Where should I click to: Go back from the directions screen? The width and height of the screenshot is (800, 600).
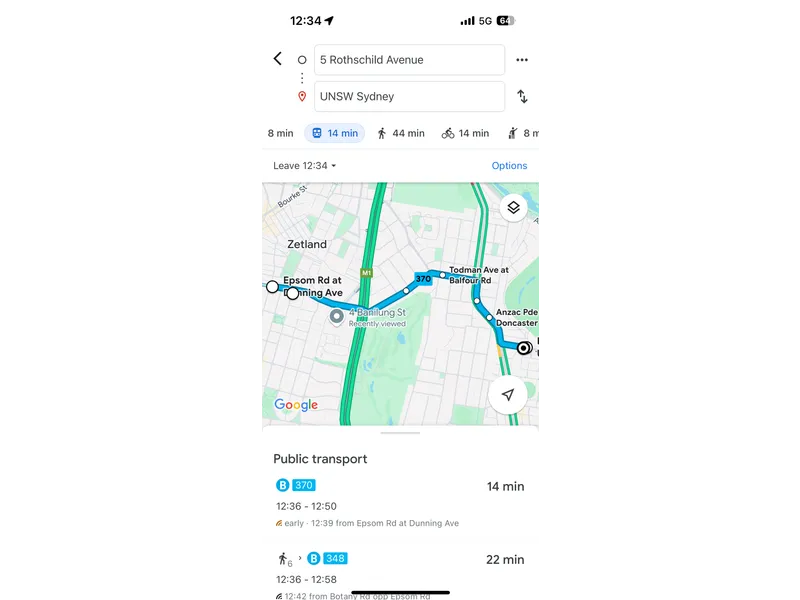(x=278, y=59)
